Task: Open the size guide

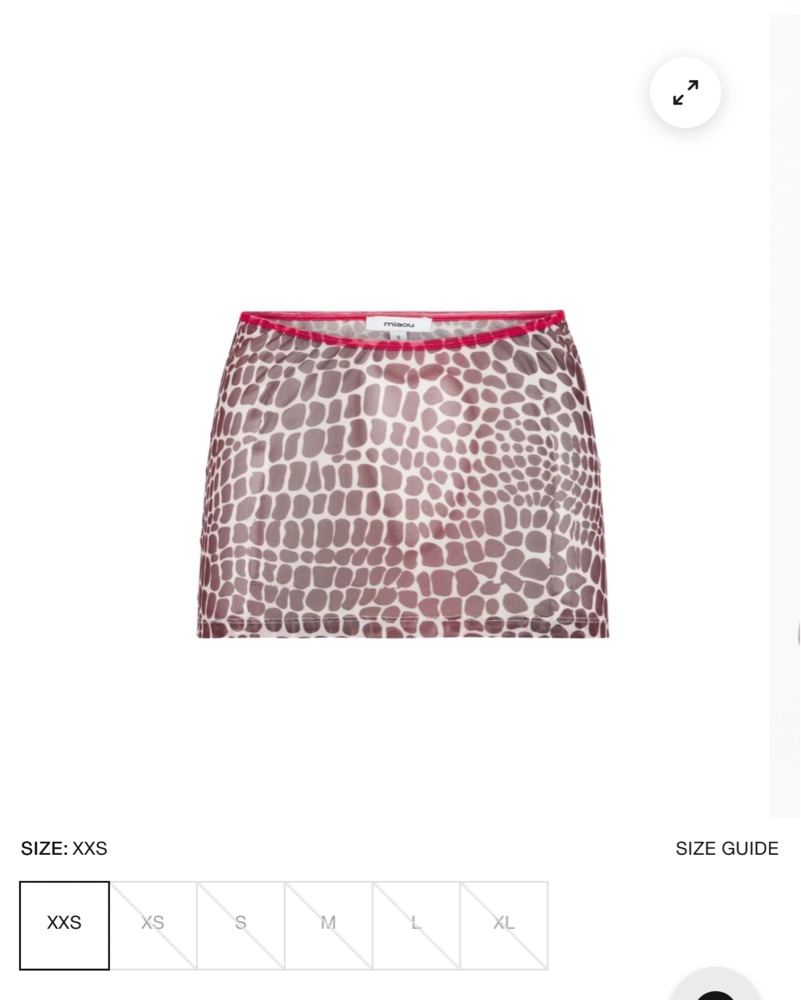Action: click(726, 848)
